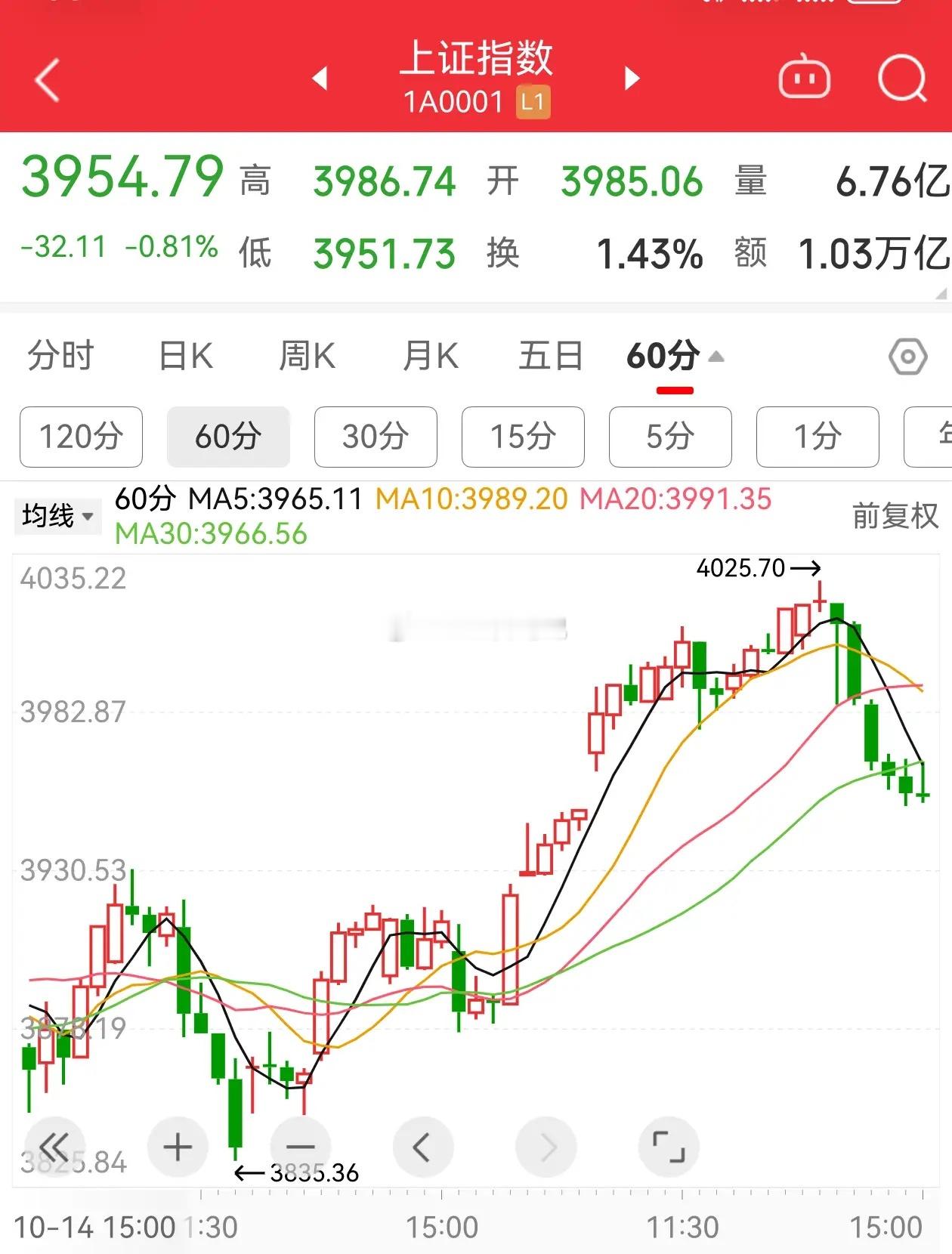
Task: Select the 15分 interval button
Action: click(x=522, y=437)
